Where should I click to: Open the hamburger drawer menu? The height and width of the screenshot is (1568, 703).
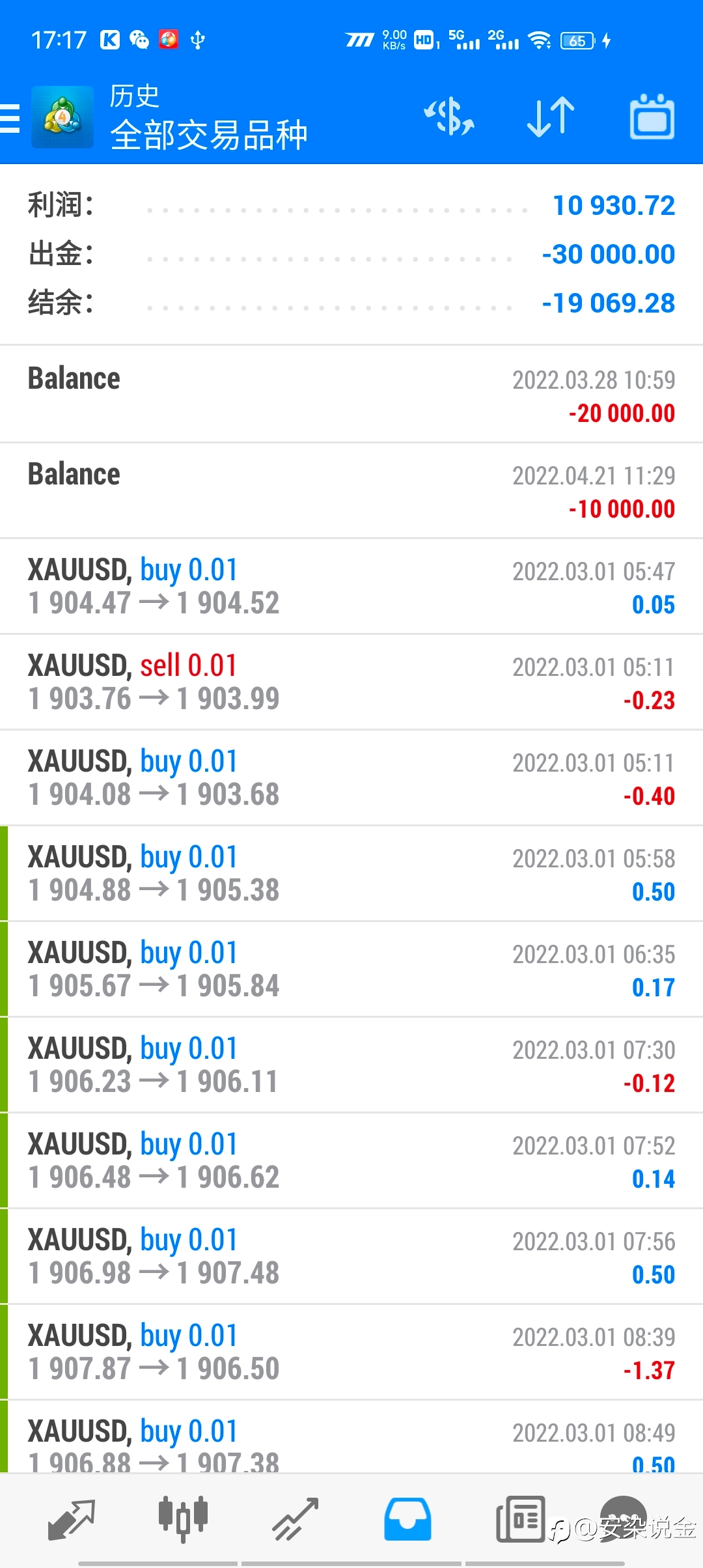10,118
